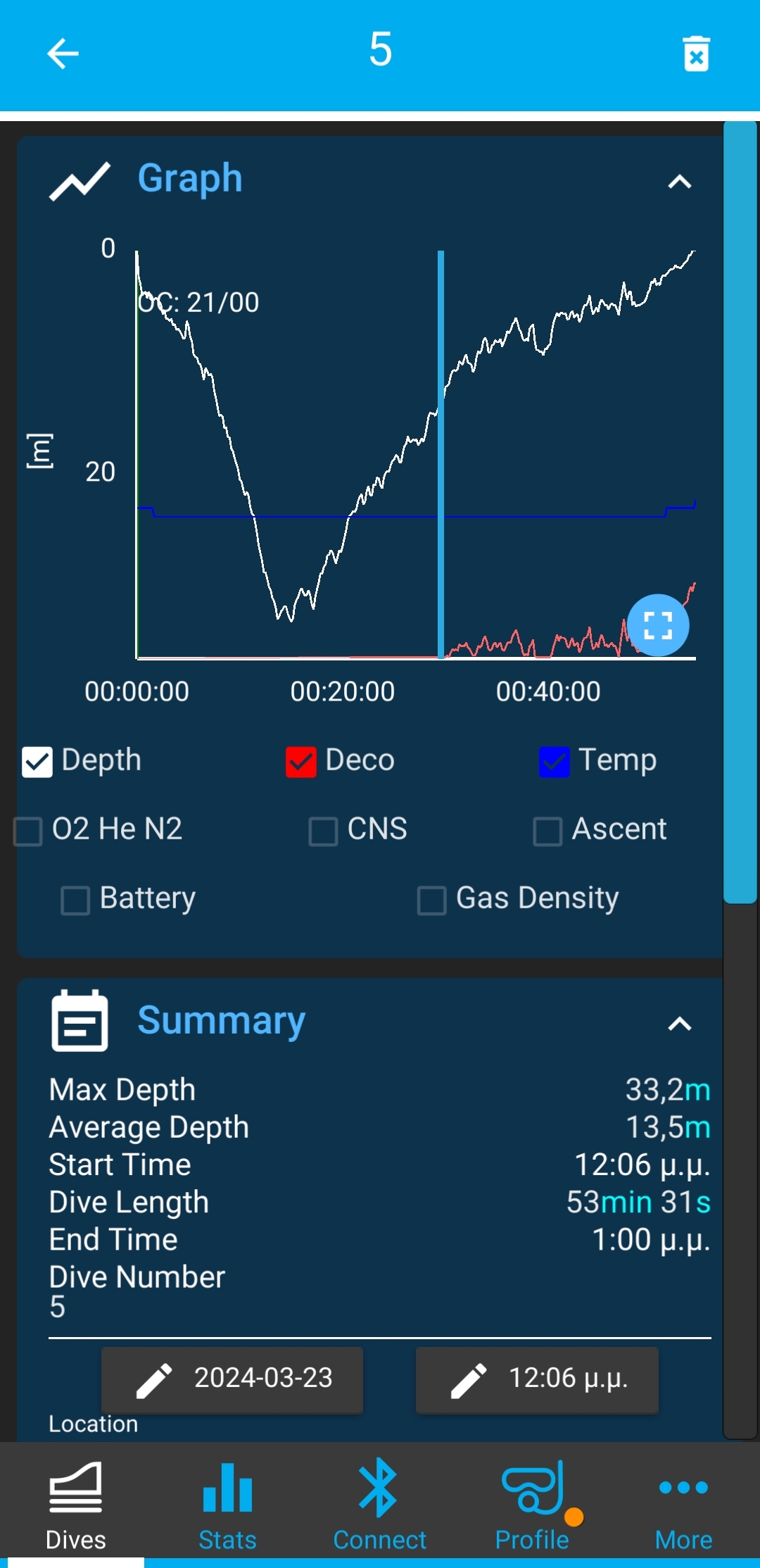
Task: Collapse the Graph section
Action: tap(679, 182)
